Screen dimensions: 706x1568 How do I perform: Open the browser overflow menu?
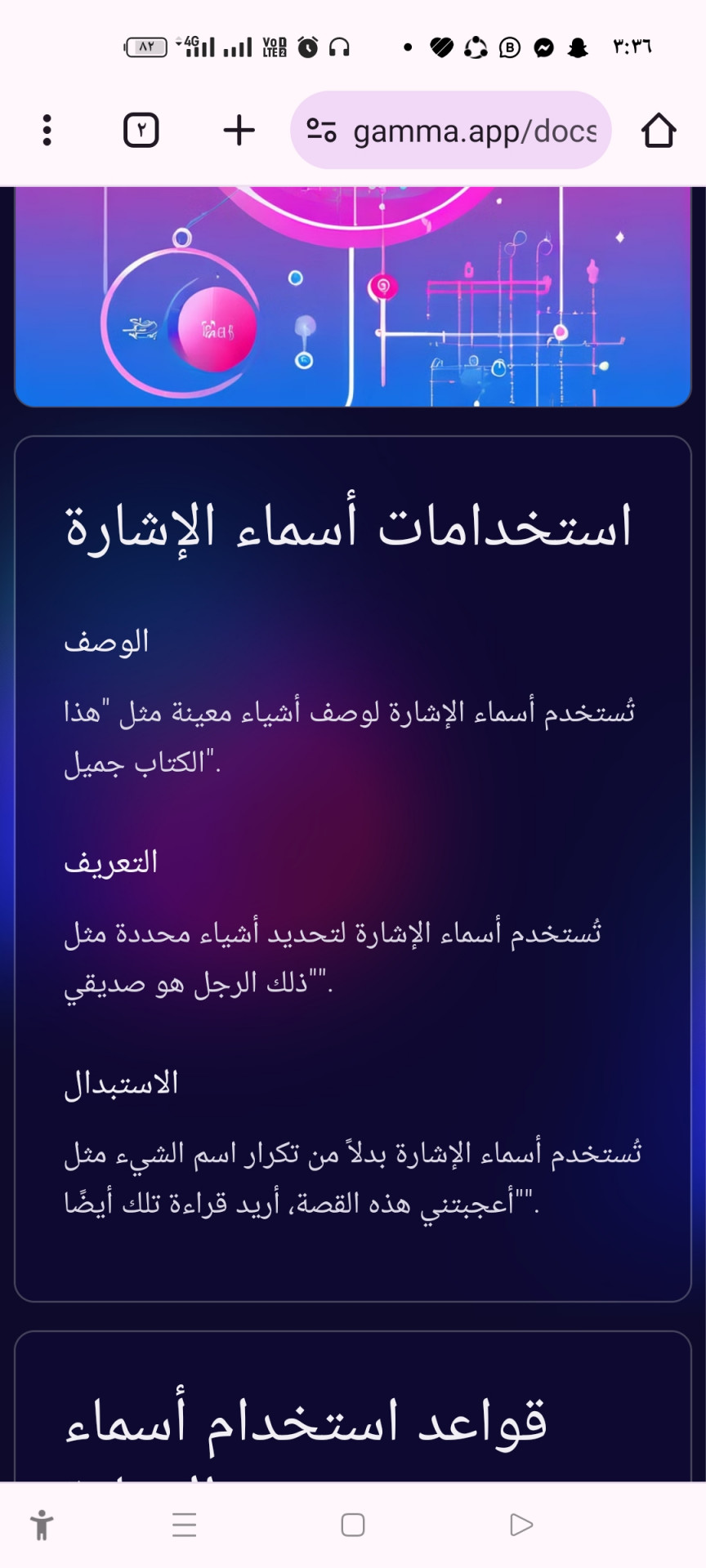(47, 131)
